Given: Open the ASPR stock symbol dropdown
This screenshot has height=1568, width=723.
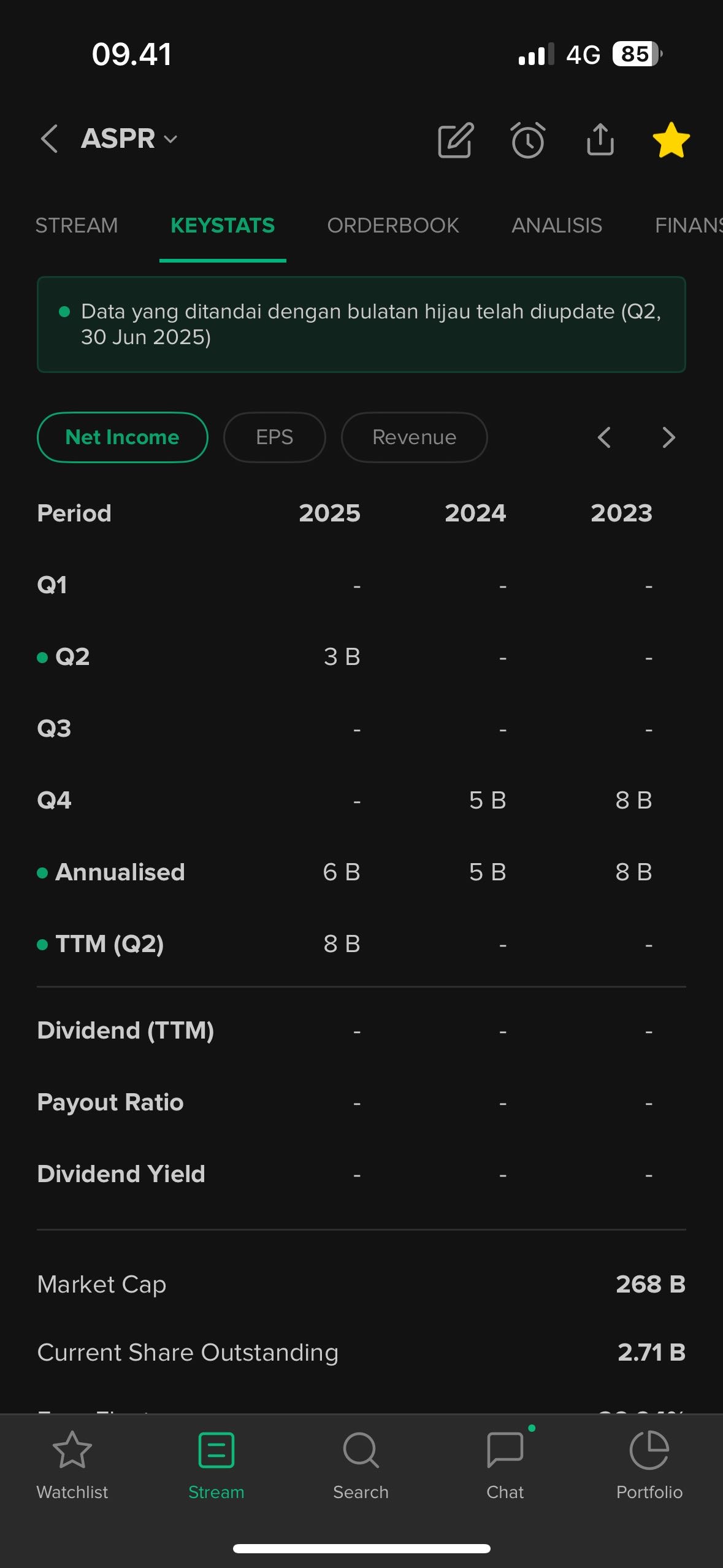Looking at the screenshot, I should pos(129,139).
